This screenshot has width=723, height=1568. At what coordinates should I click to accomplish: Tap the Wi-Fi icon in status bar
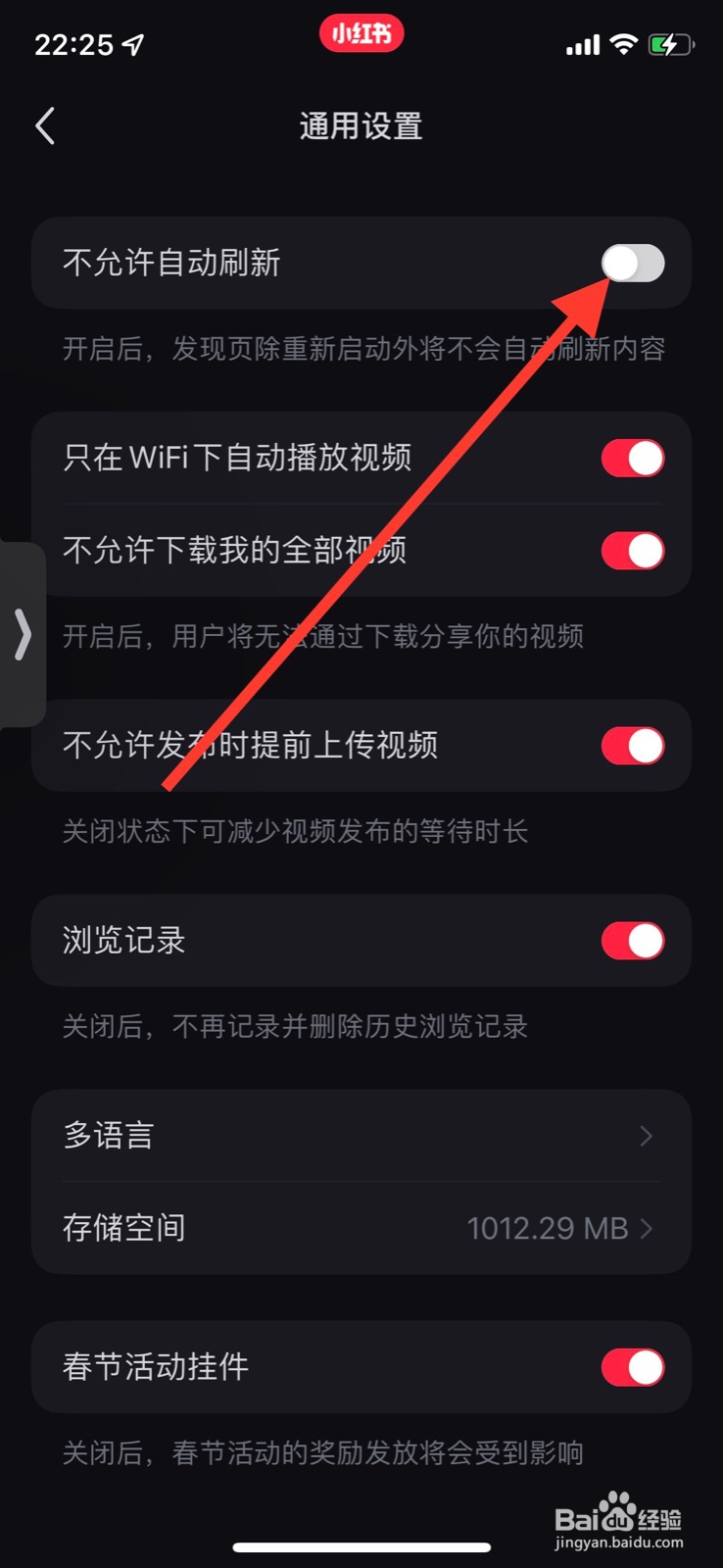(x=625, y=43)
